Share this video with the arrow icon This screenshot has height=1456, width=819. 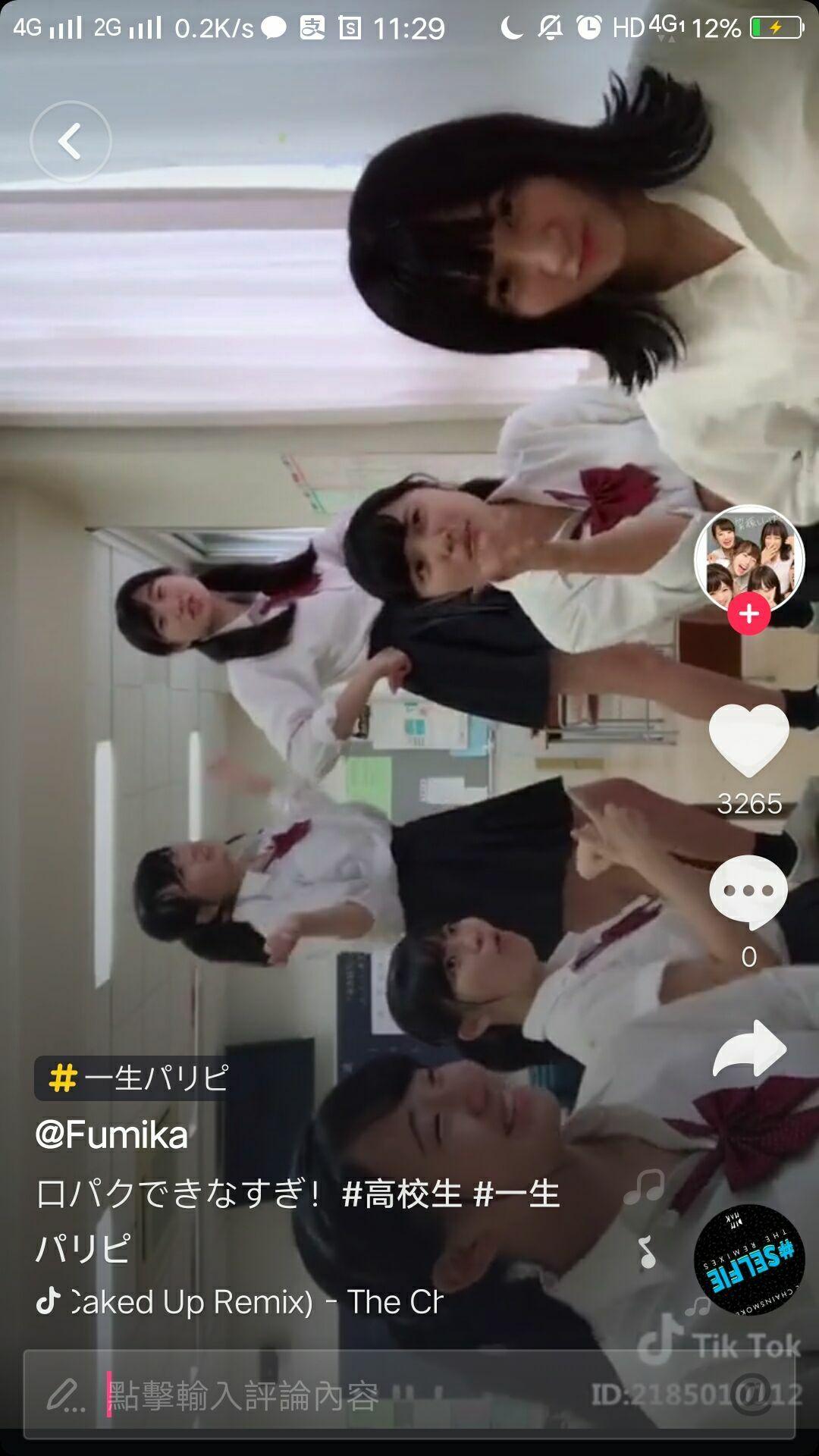click(749, 1050)
